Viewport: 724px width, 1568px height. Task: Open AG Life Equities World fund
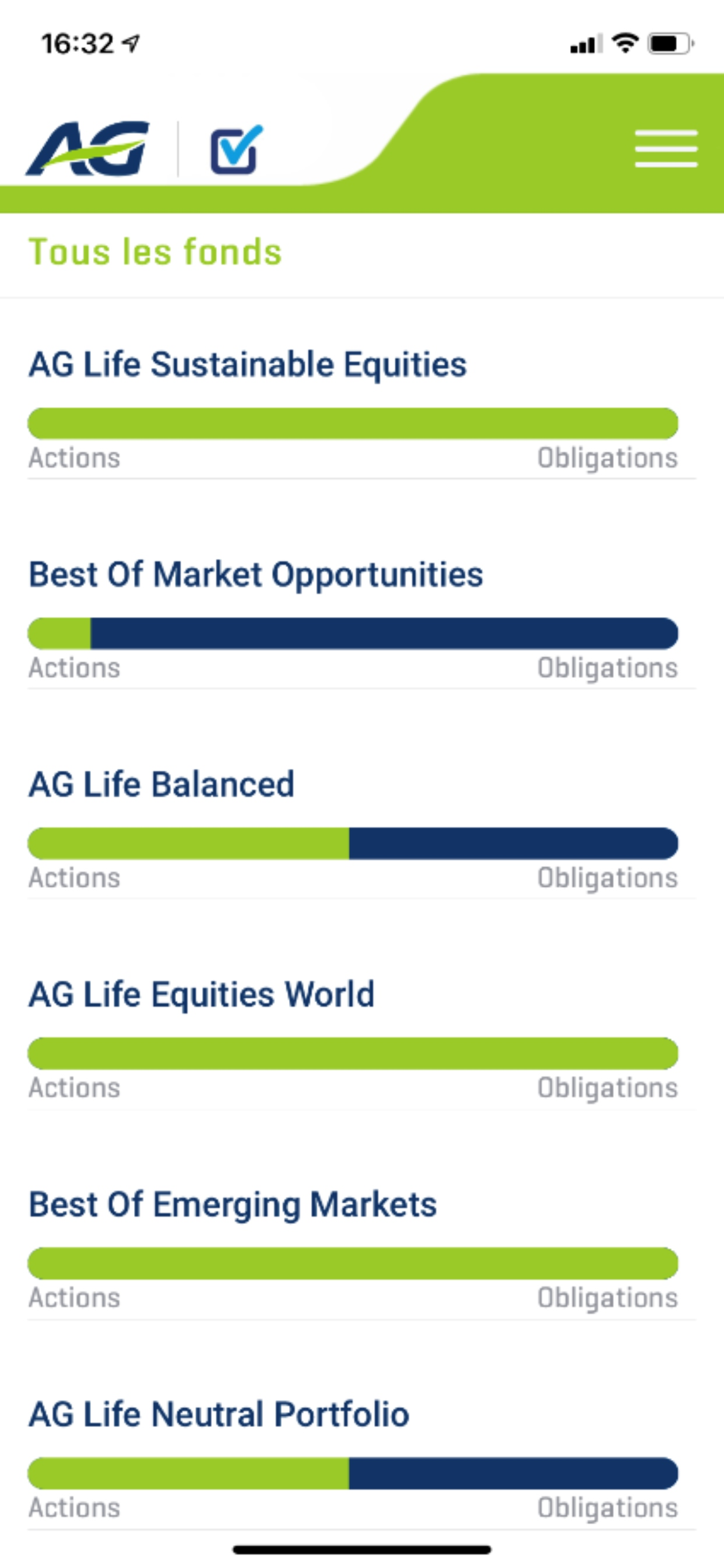pos(201,994)
